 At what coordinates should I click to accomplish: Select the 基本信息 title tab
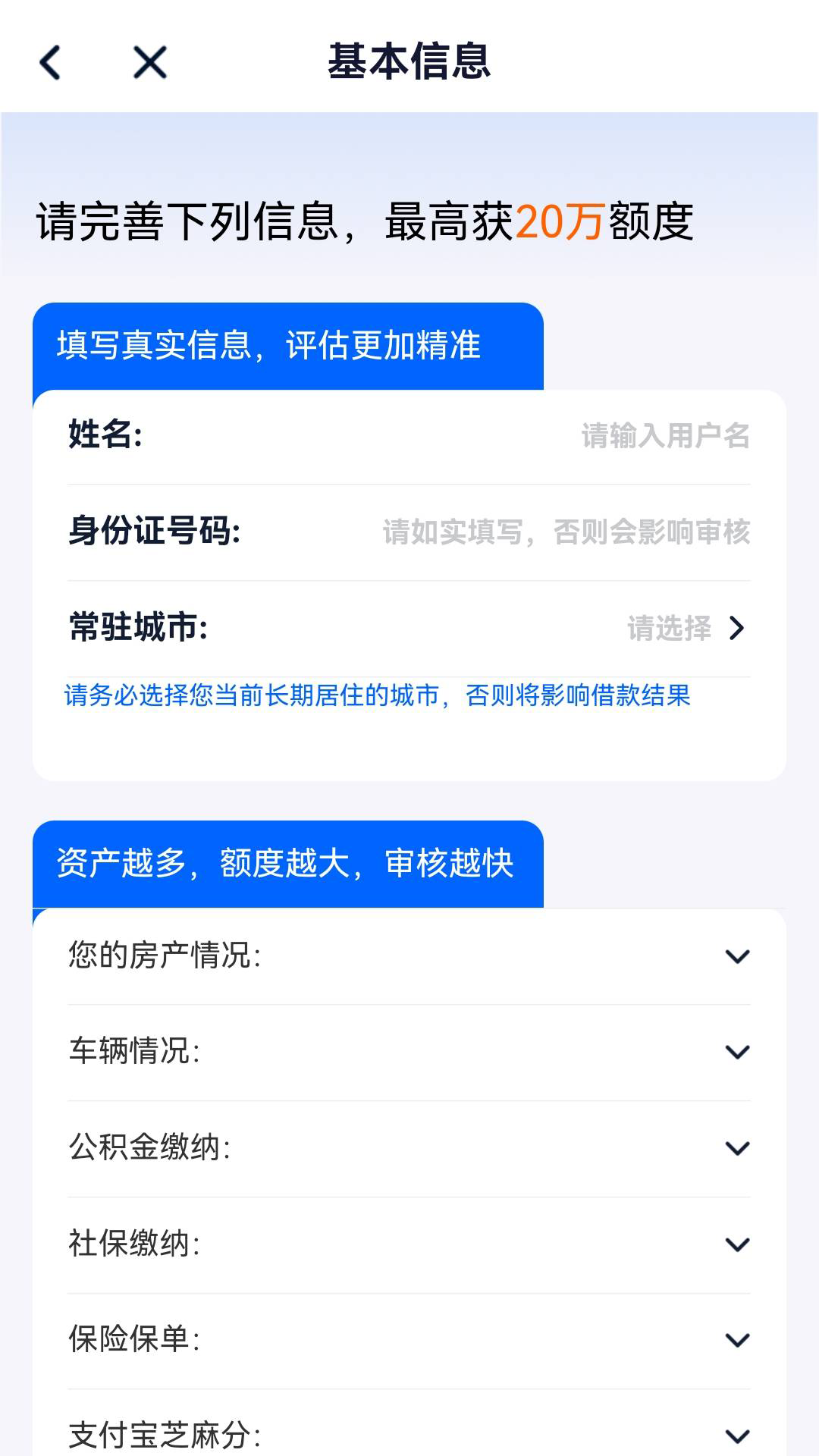pyautogui.click(x=409, y=64)
